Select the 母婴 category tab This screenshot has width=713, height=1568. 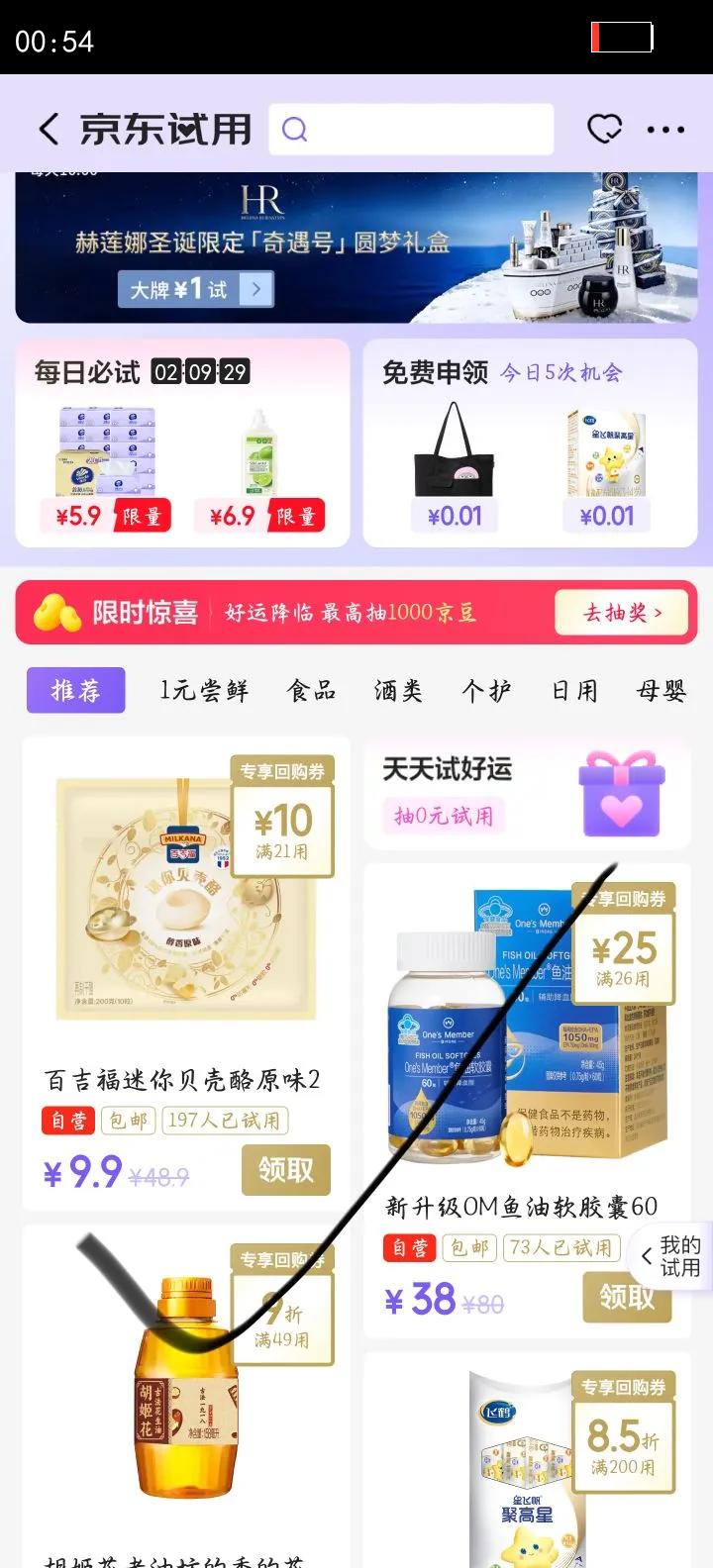pos(660,690)
